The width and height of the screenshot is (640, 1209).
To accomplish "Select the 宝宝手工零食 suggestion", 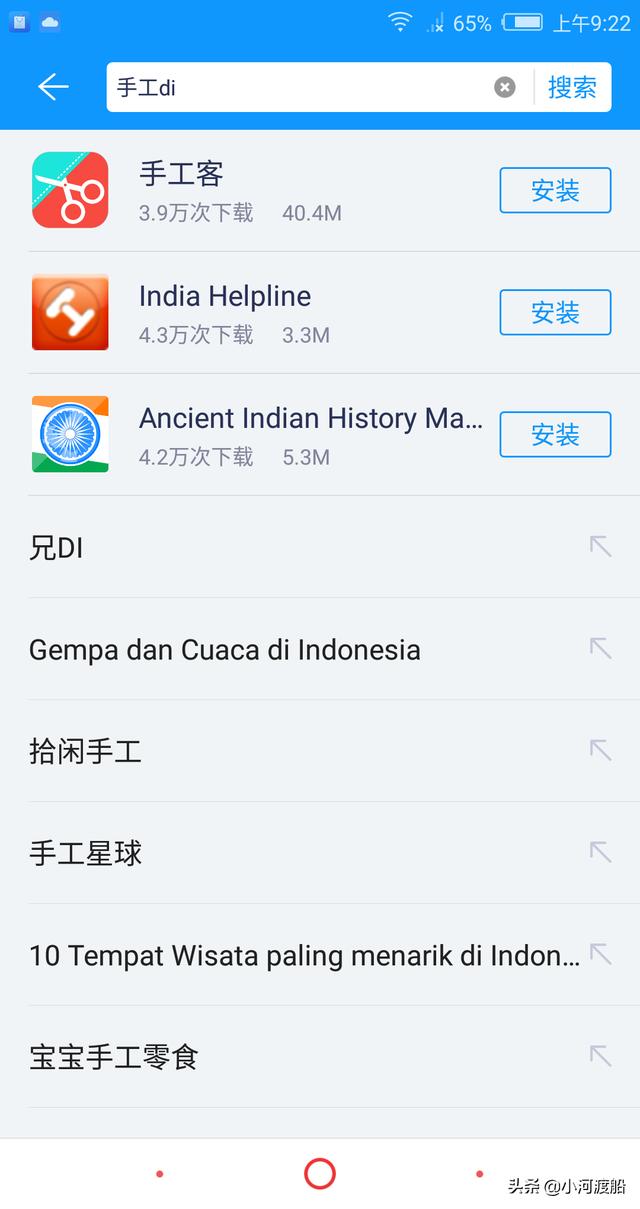I will pos(300,1057).
